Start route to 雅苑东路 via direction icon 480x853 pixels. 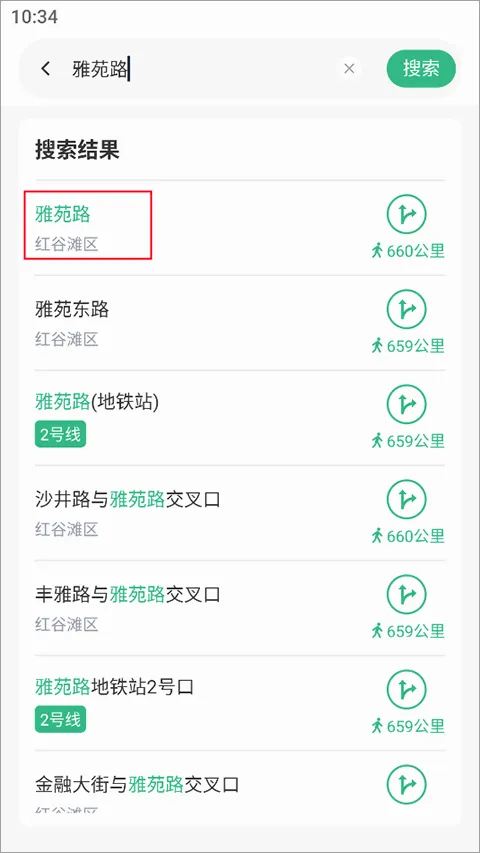[x=407, y=309]
